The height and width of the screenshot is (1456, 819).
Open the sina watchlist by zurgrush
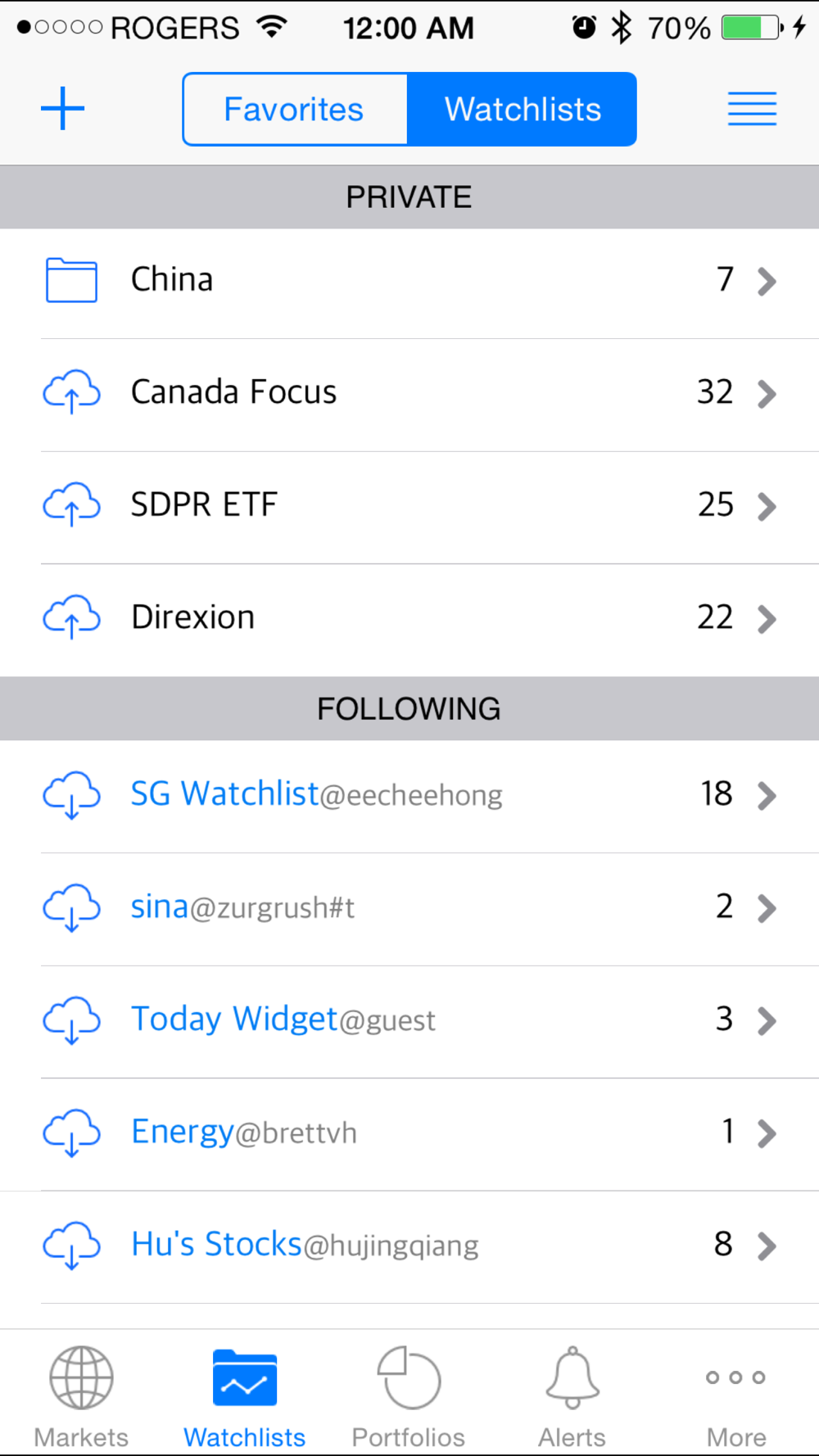coord(409,909)
